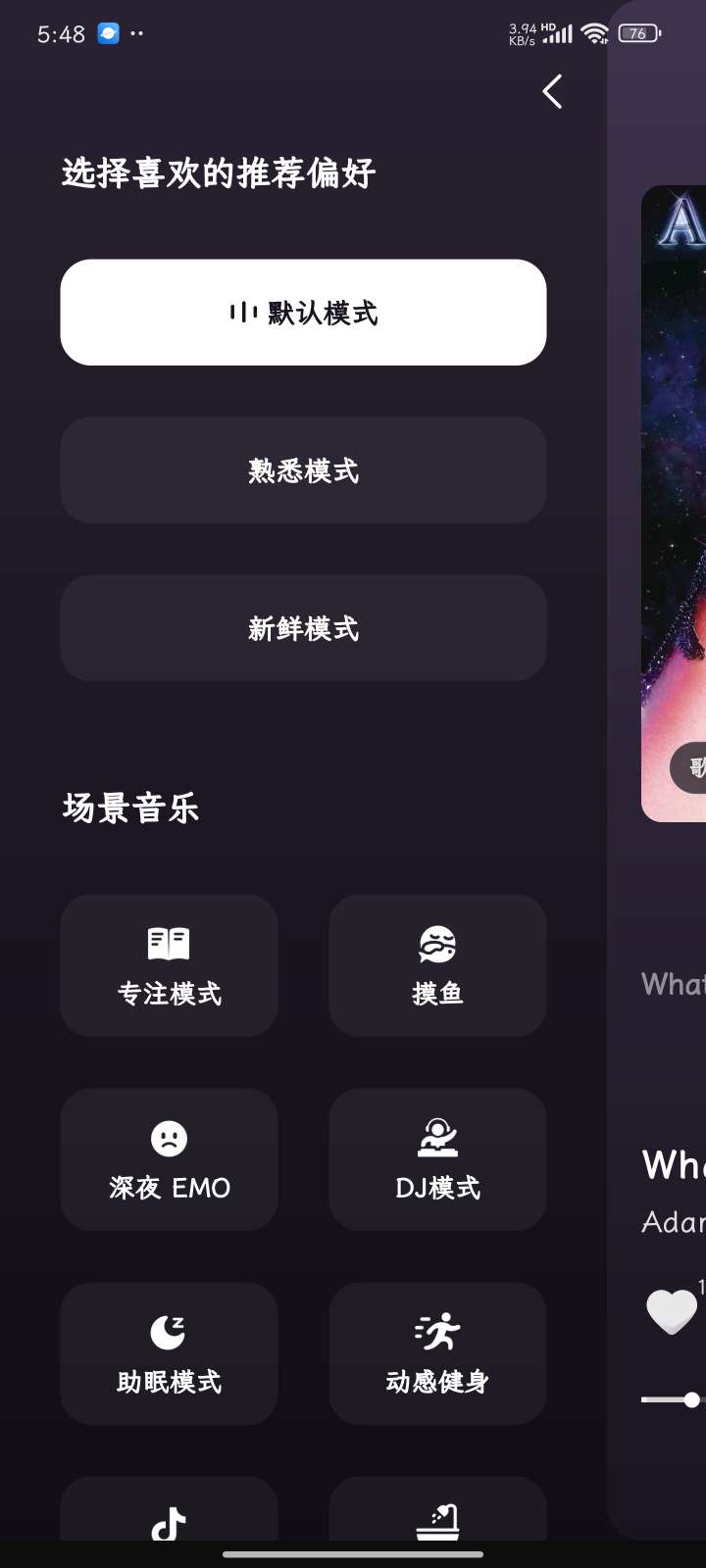The image size is (706, 1568).
Task: Choose 动感健身 scene music
Action: point(437,1353)
